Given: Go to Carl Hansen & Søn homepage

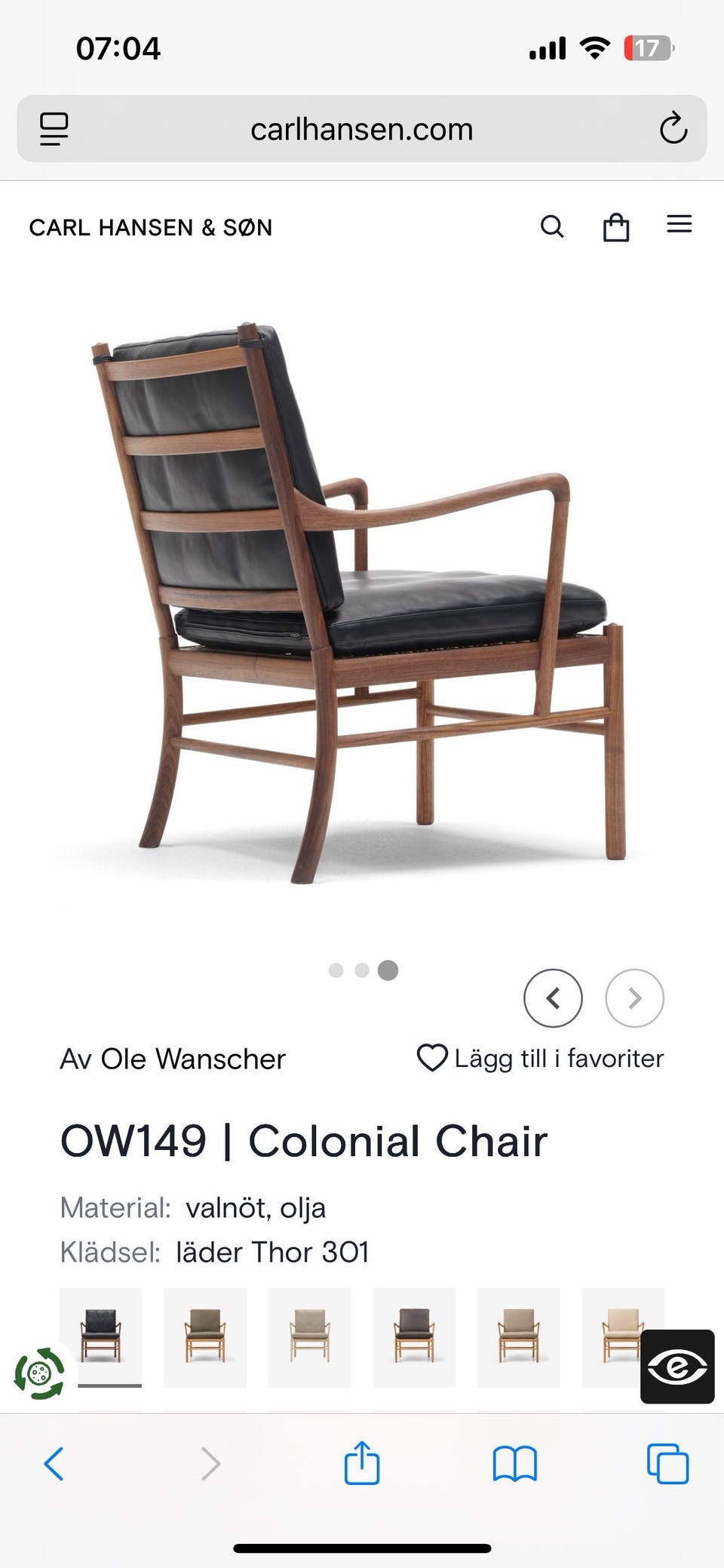Looking at the screenshot, I should (x=151, y=227).
